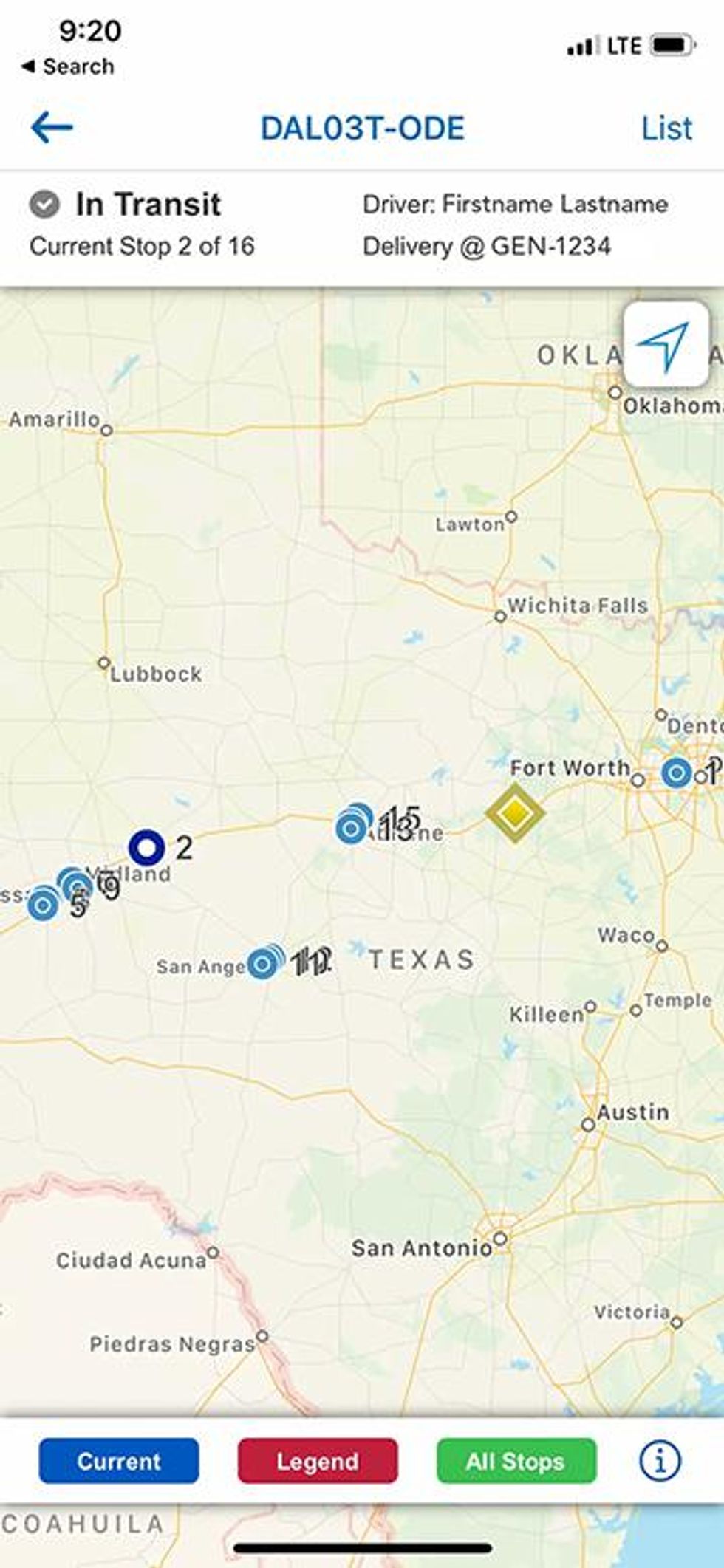Switch to List view

click(x=666, y=128)
